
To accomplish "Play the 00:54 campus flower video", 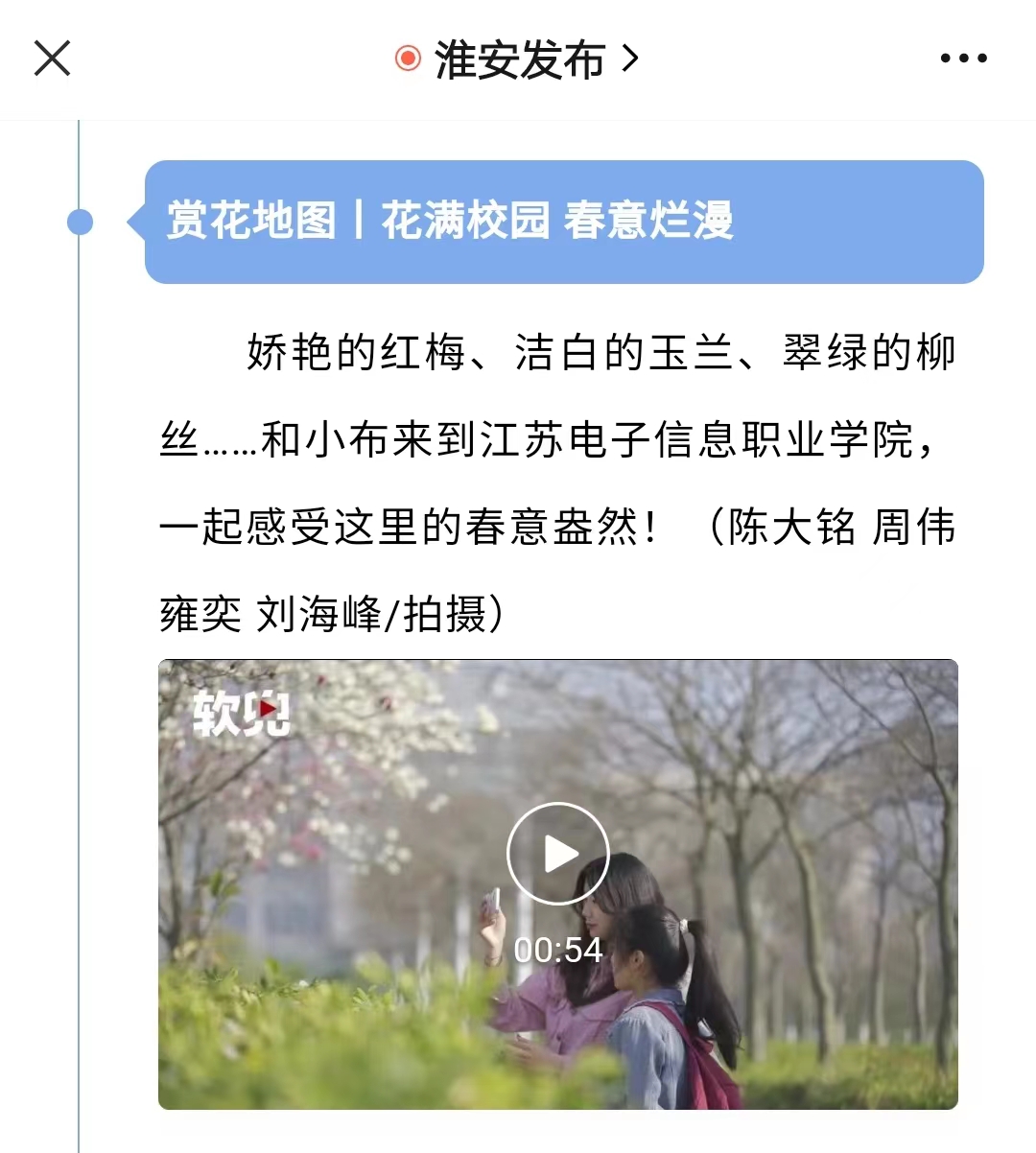I will [557, 854].
